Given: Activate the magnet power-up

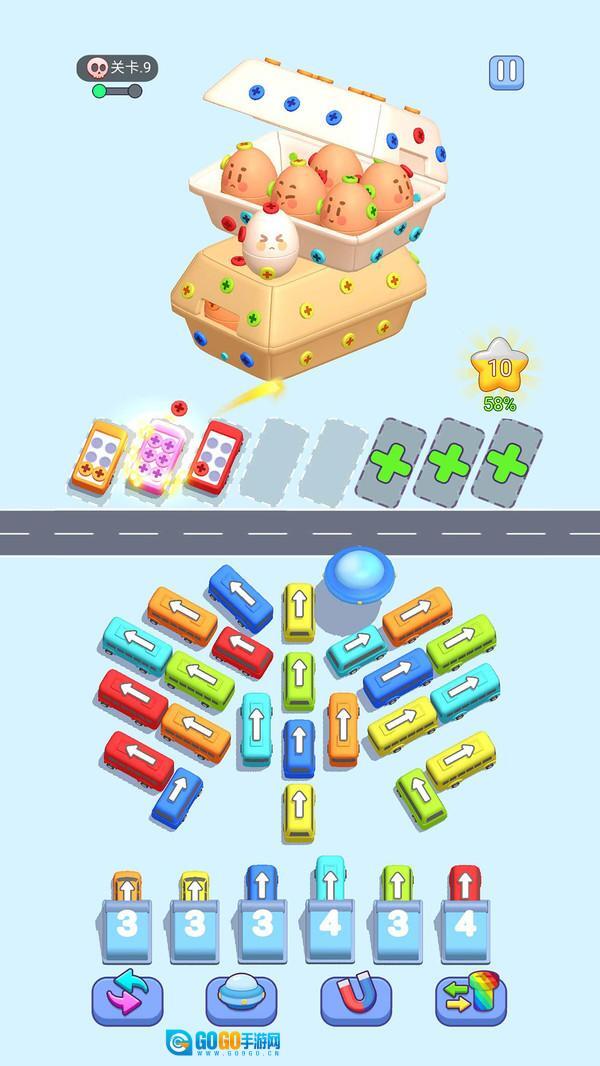Looking at the screenshot, I should 355,1001.
